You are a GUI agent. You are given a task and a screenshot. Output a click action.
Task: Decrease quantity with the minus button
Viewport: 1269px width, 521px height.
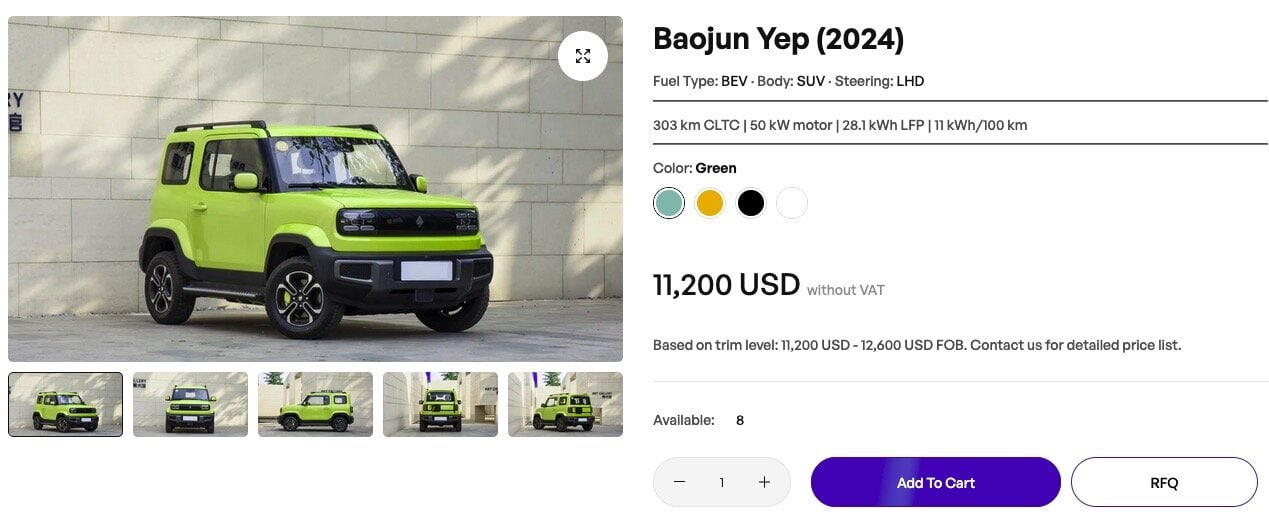[680, 482]
